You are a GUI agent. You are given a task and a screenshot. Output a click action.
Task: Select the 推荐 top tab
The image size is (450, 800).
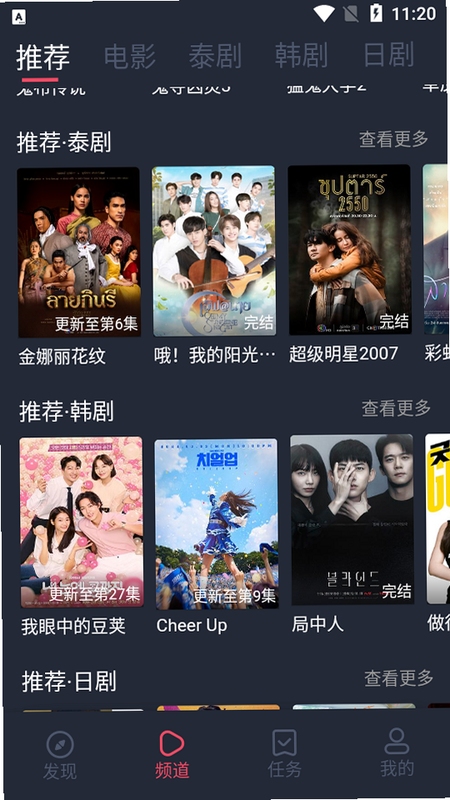pyautogui.click(x=43, y=57)
